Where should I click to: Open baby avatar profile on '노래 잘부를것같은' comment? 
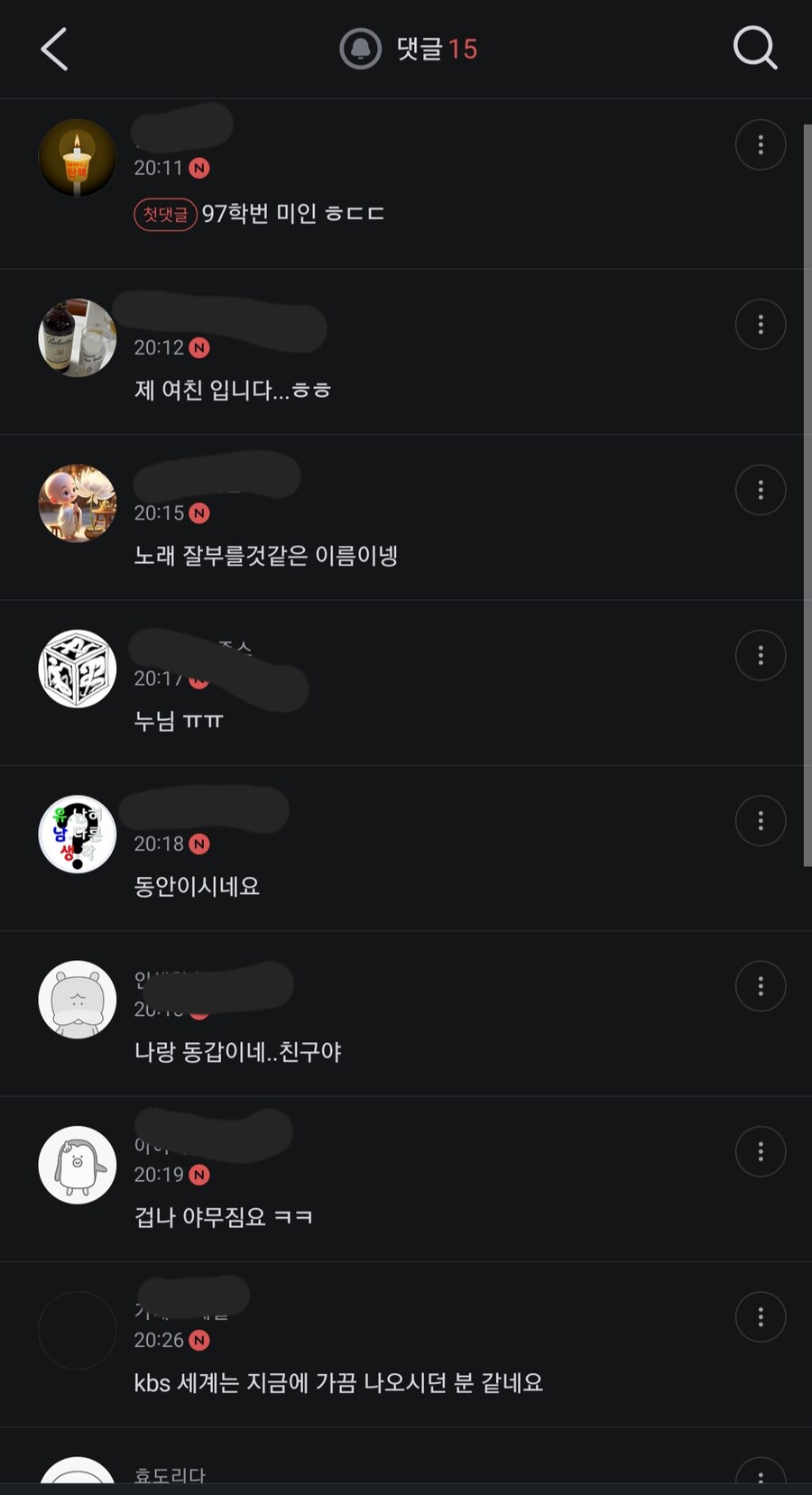tap(78, 503)
